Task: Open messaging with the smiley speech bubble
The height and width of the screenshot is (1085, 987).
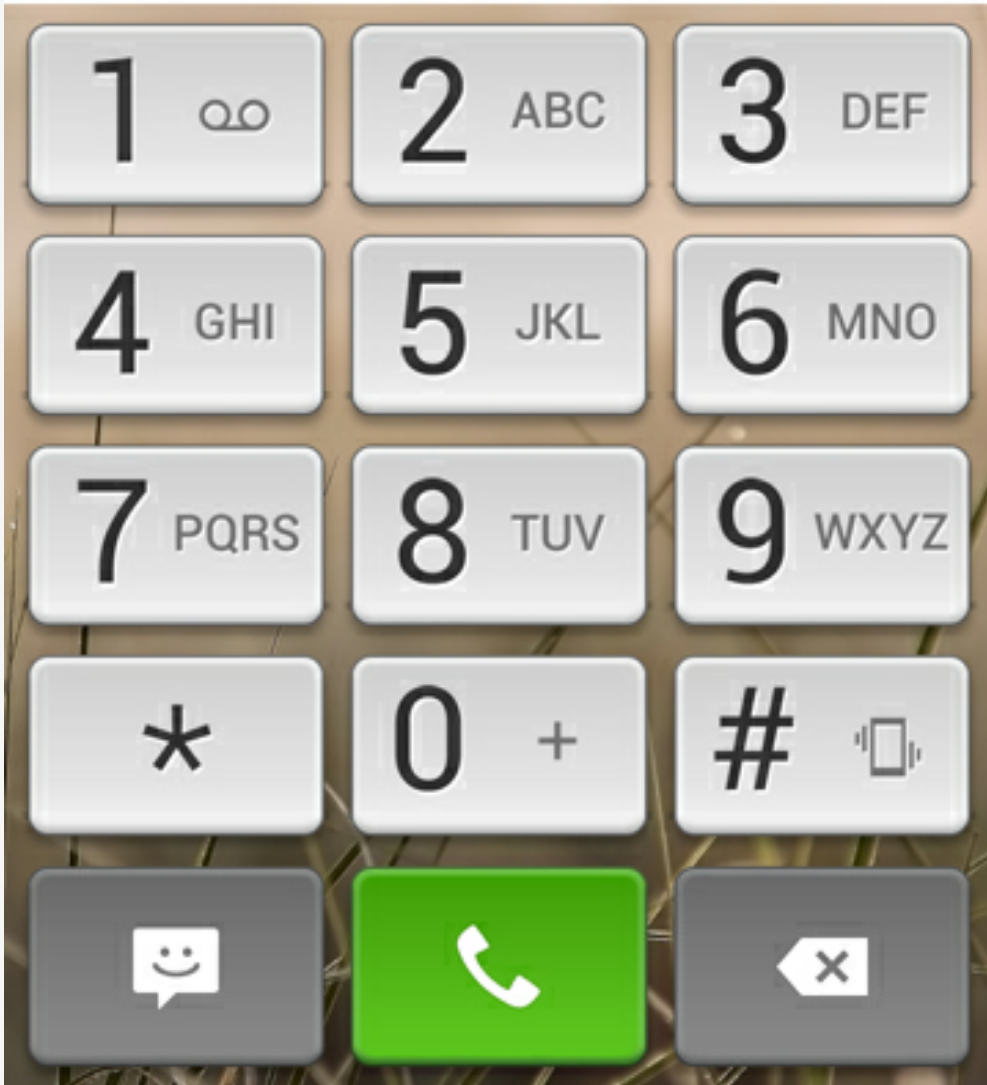Action: pyautogui.click(x=176, y=966)
